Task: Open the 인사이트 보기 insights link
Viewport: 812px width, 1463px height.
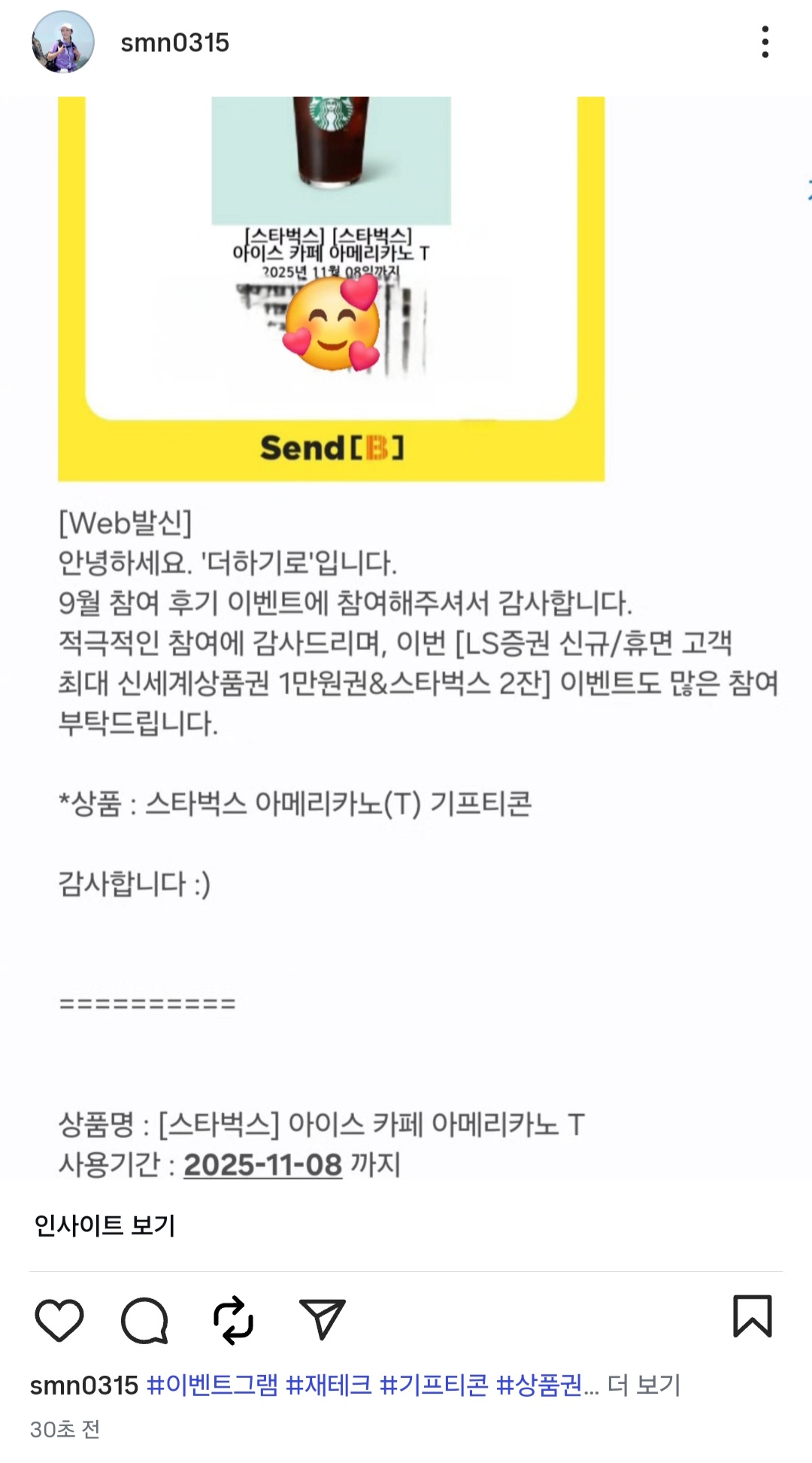Action: 105,1225
